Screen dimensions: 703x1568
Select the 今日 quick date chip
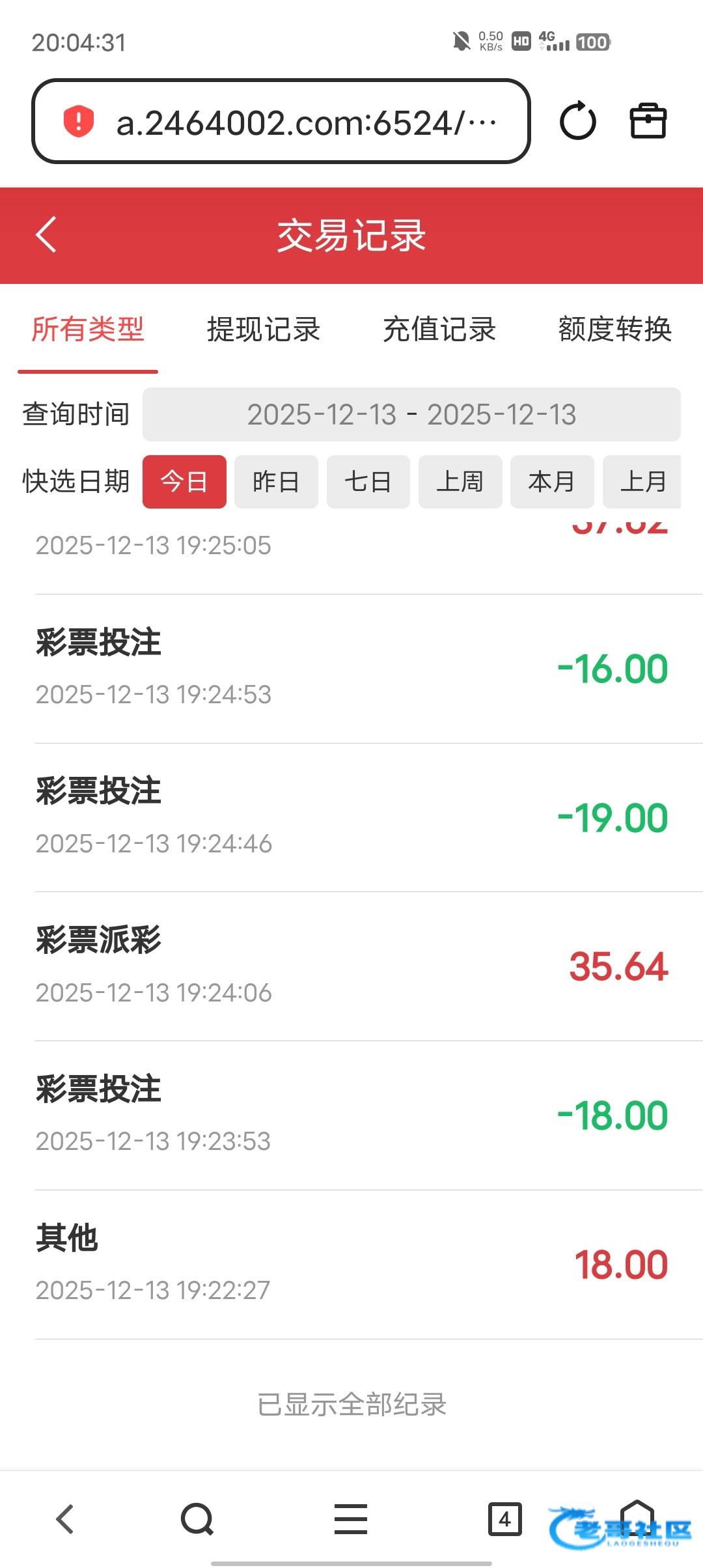pyautogui.click(x=184, y=482)
